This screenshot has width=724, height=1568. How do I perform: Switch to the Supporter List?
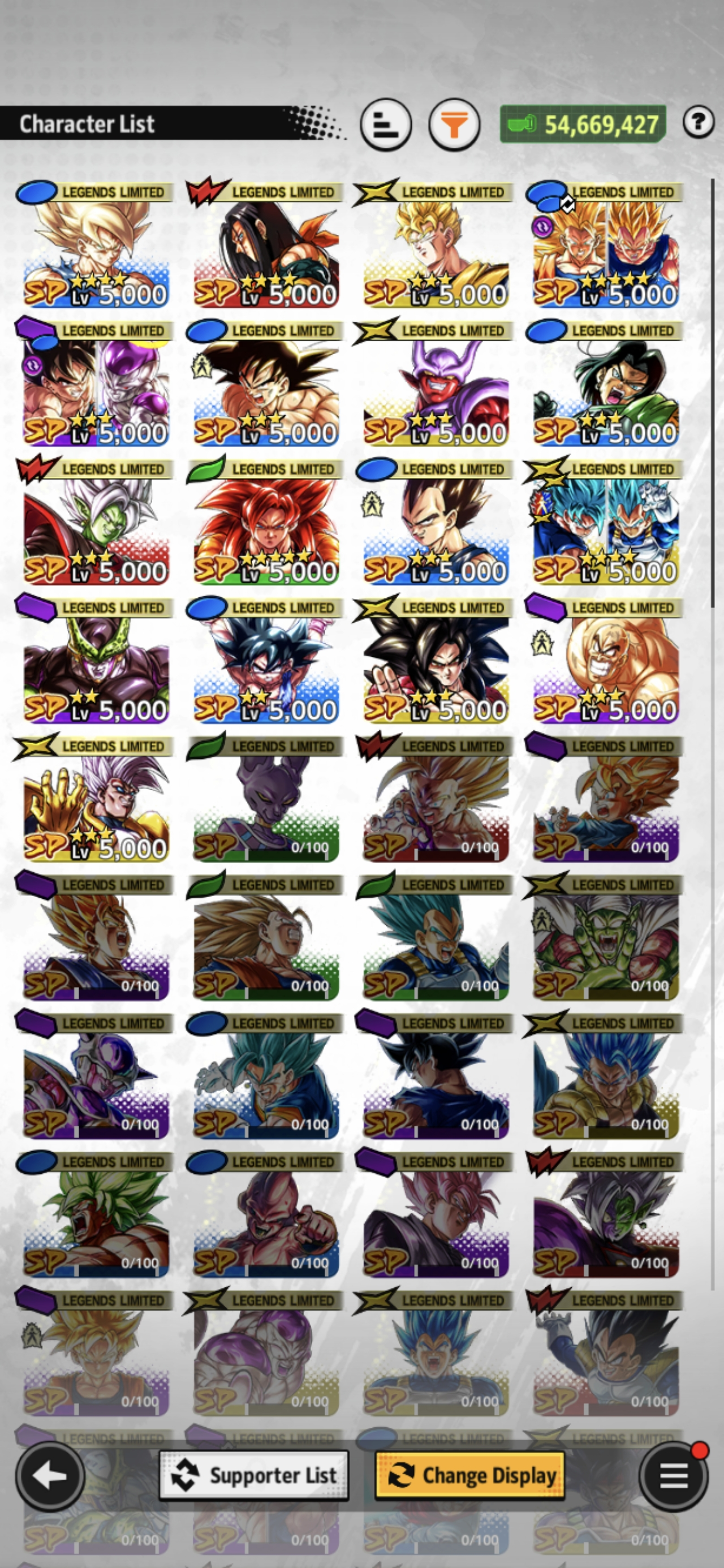pyautogui.click(x=254, y=1475)
